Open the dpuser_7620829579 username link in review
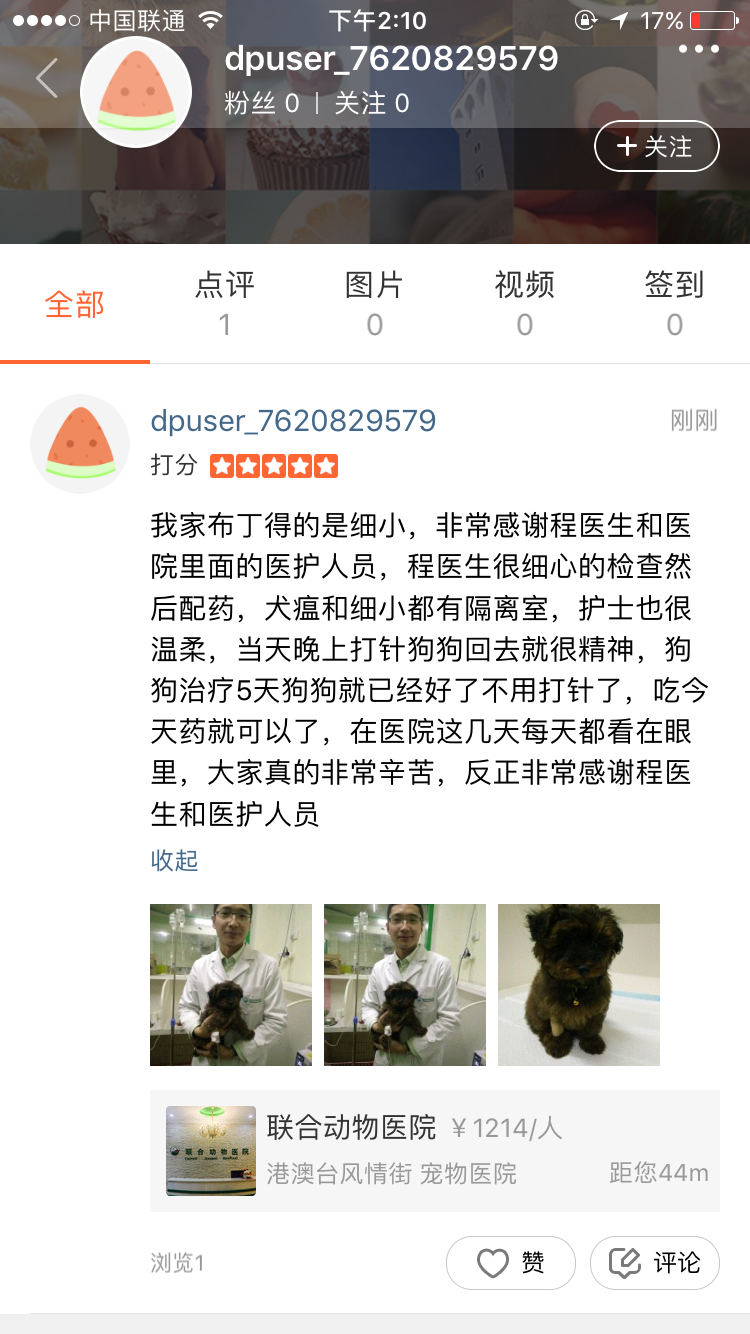The width and height of the screenshot is (750, 1334). [x=293, y=421]
